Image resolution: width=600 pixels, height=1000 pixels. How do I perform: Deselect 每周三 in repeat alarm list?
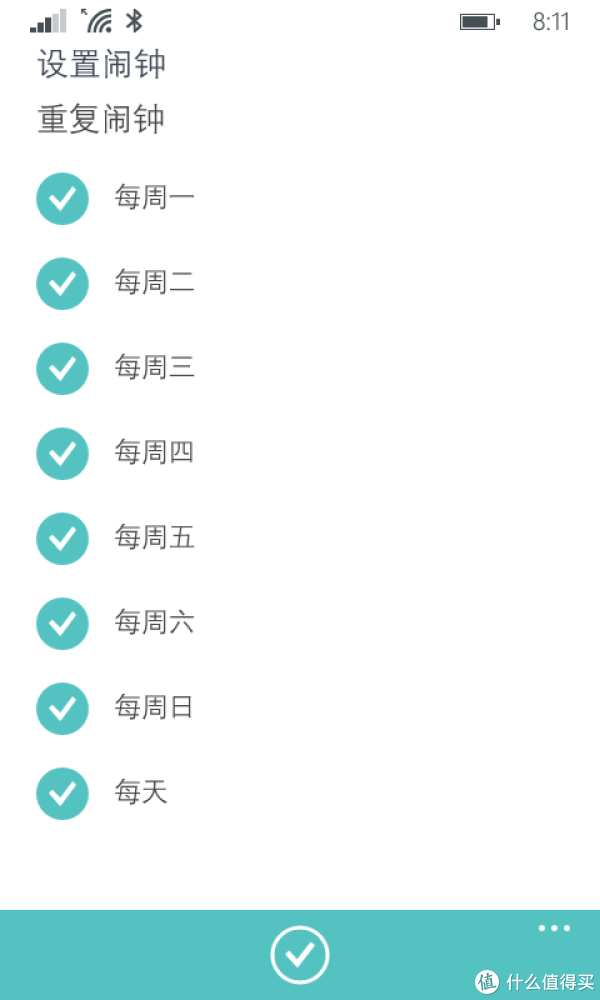pyautogui.click(x=62, y=369)
